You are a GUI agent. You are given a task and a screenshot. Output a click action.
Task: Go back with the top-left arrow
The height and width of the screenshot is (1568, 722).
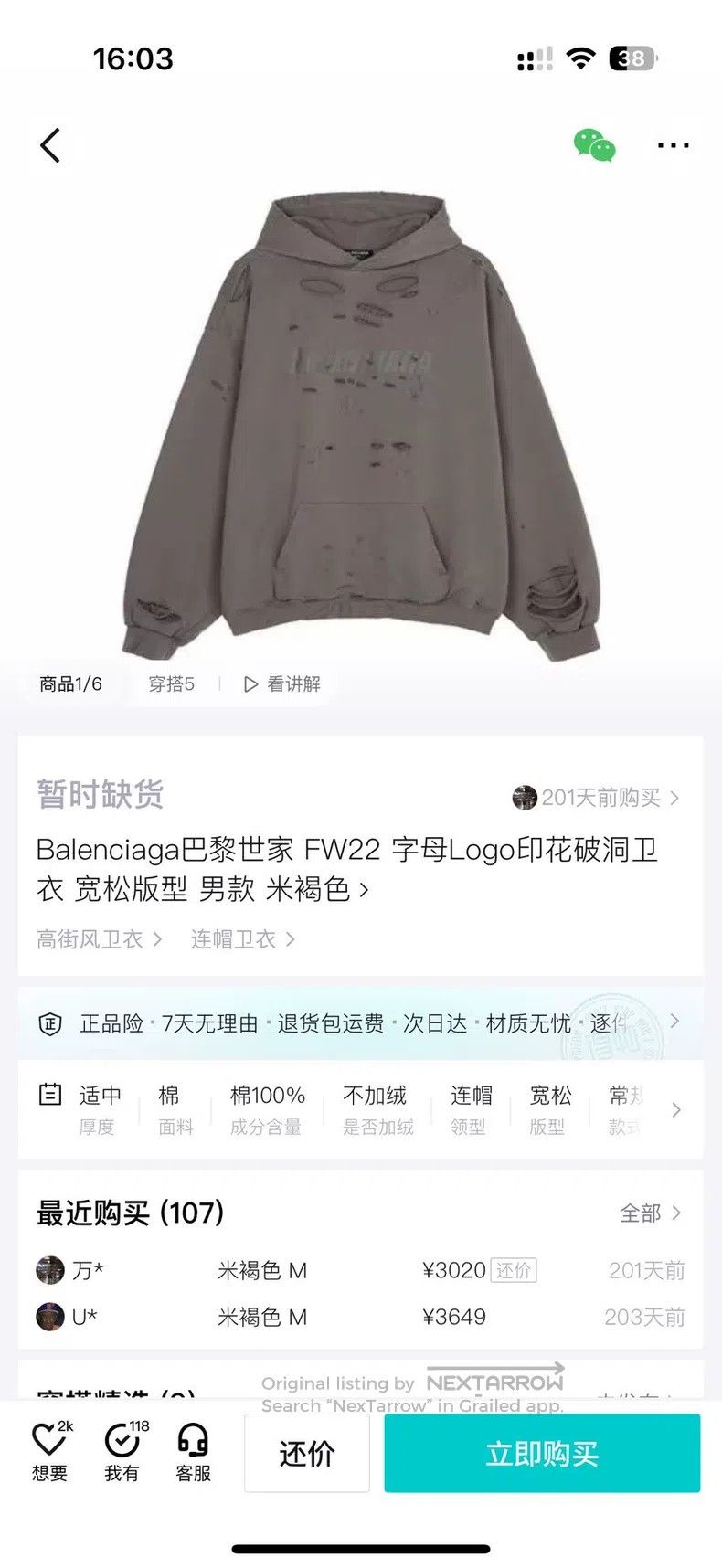tap(51, 145)
